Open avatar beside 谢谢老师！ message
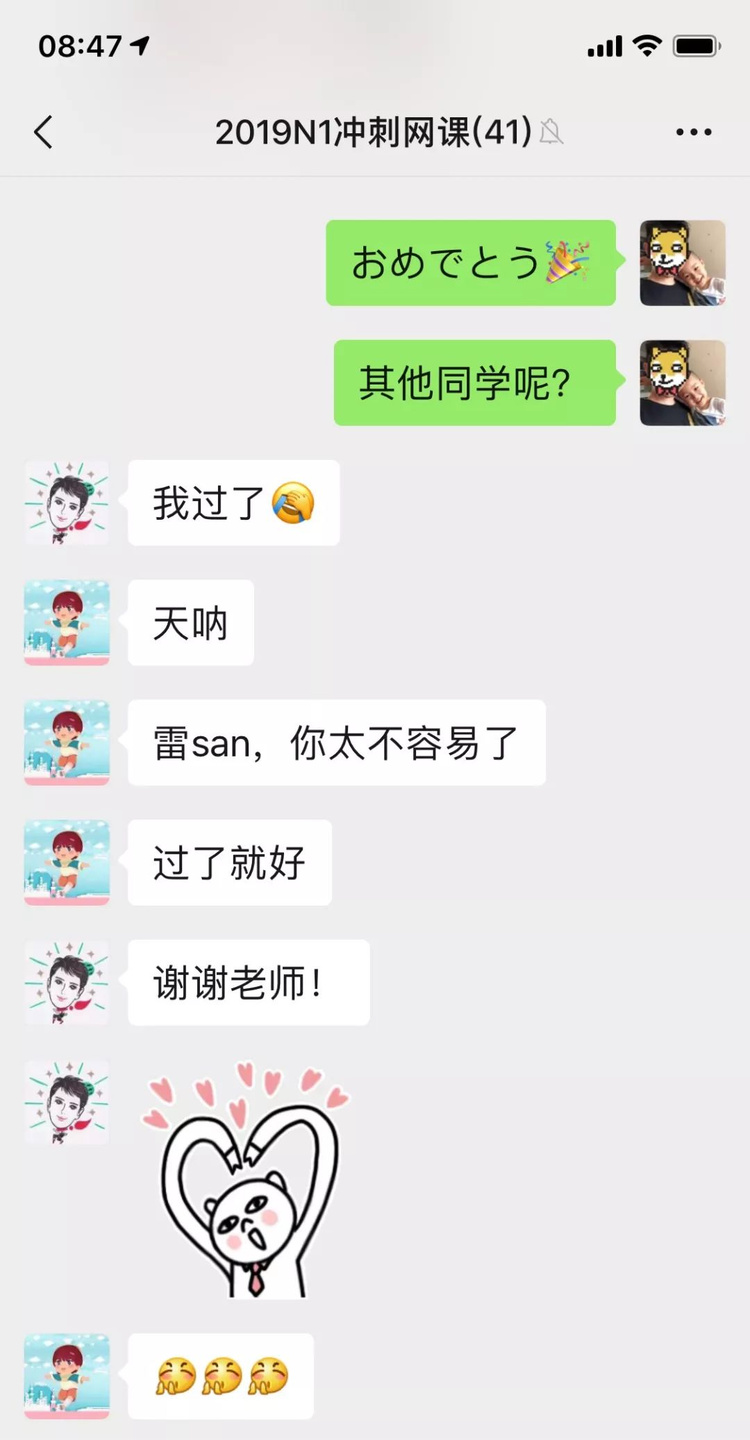 tap(67, 983)
